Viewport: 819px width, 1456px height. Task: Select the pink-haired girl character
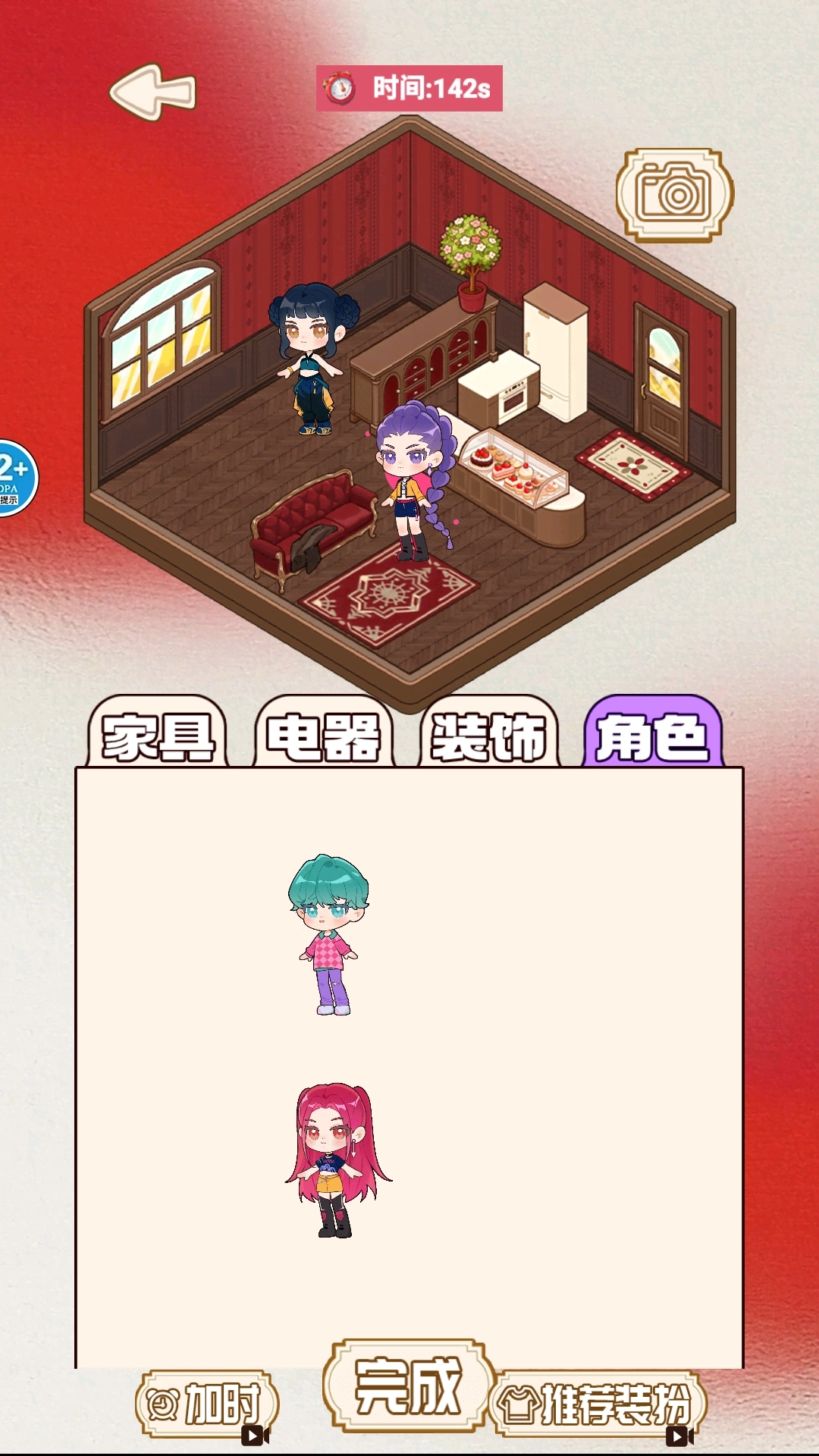pyautogui.click(x=334, y=1160)
